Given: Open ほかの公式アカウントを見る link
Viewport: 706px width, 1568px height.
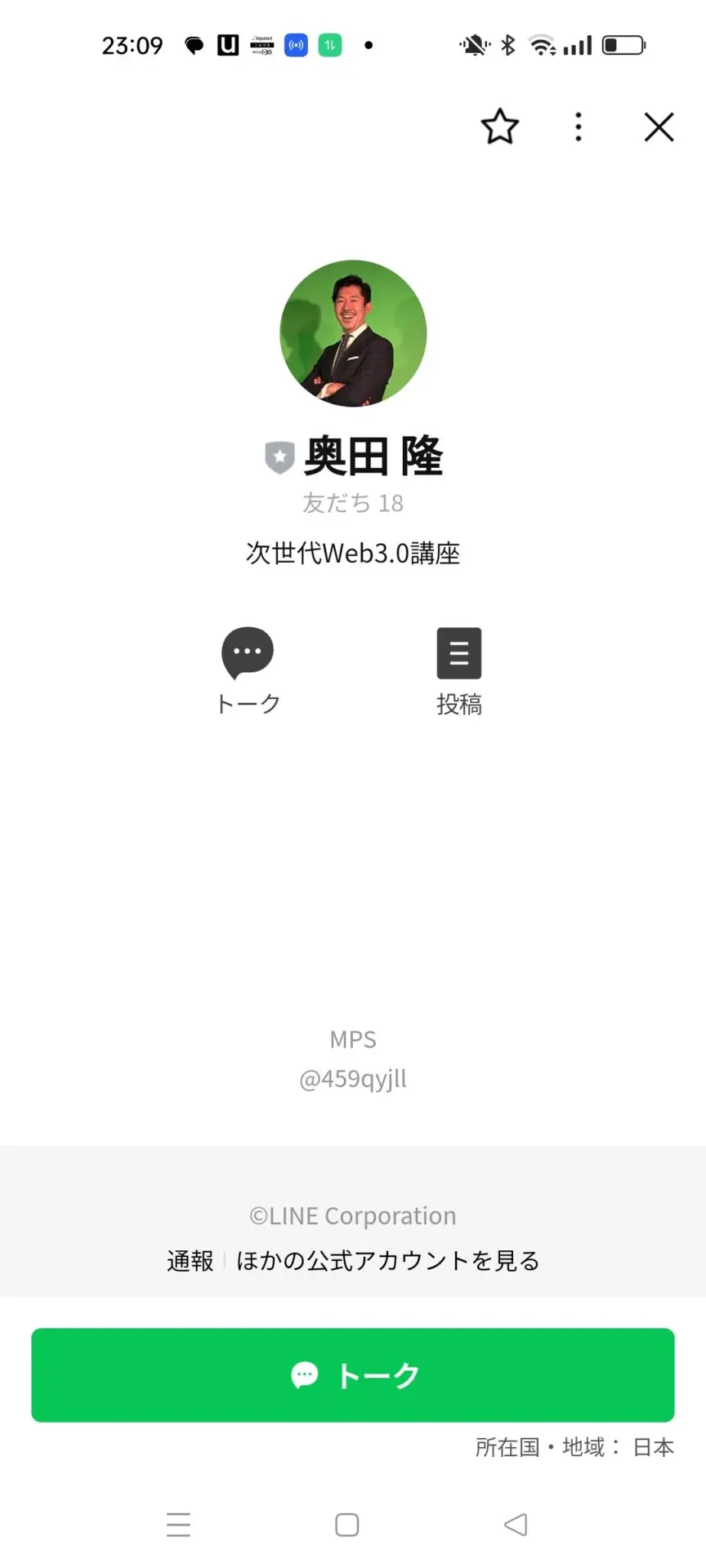Looking at the screenshot, I should tap(388, 1260).
